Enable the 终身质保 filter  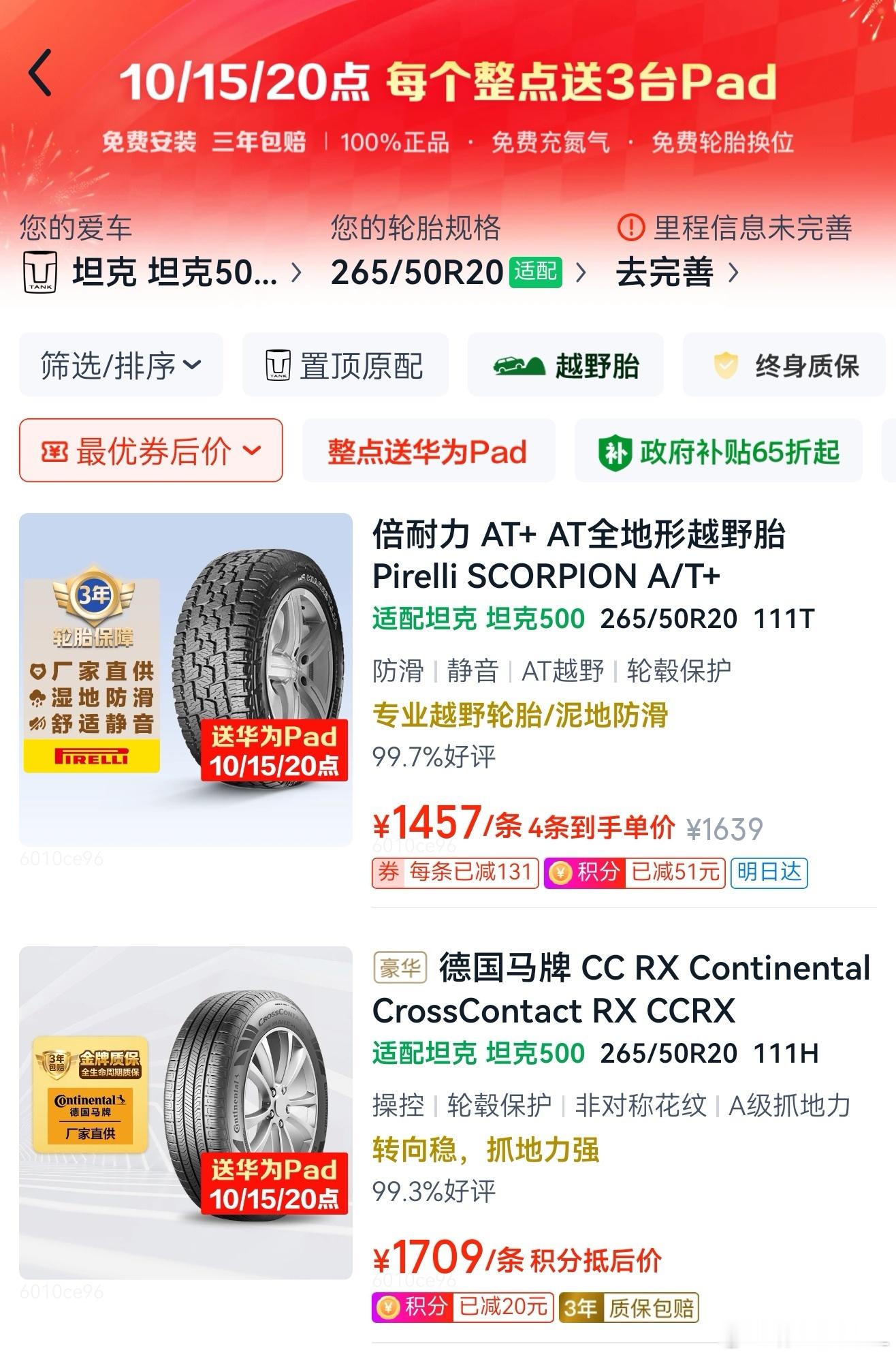click(x=783, y=365)
